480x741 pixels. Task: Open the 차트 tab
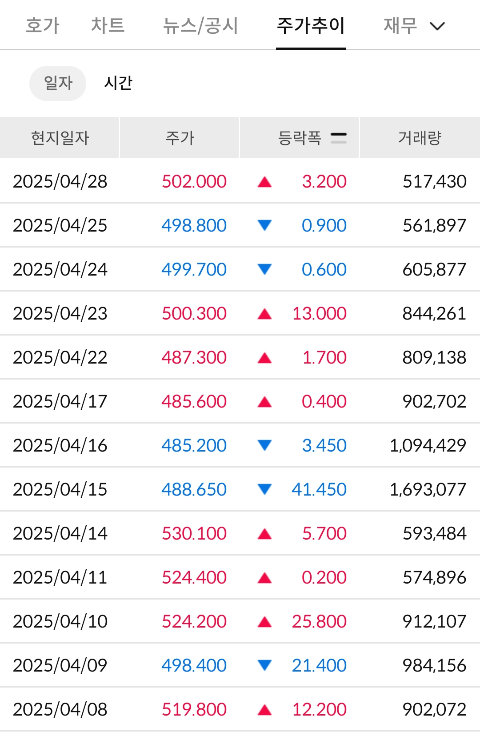click(108, 25)
